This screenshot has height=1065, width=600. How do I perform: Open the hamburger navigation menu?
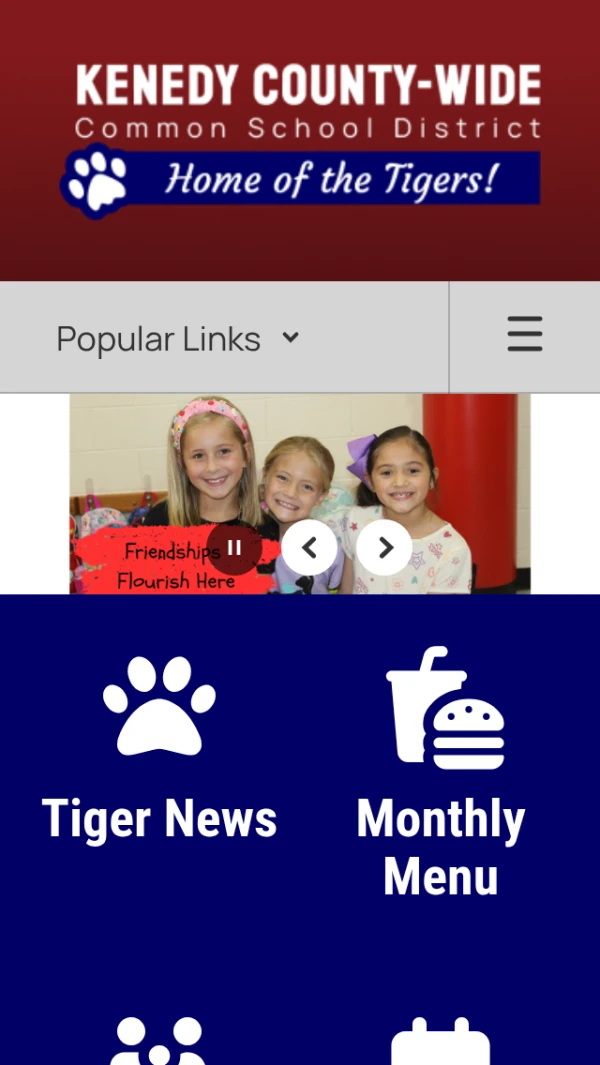pos(524,335)
